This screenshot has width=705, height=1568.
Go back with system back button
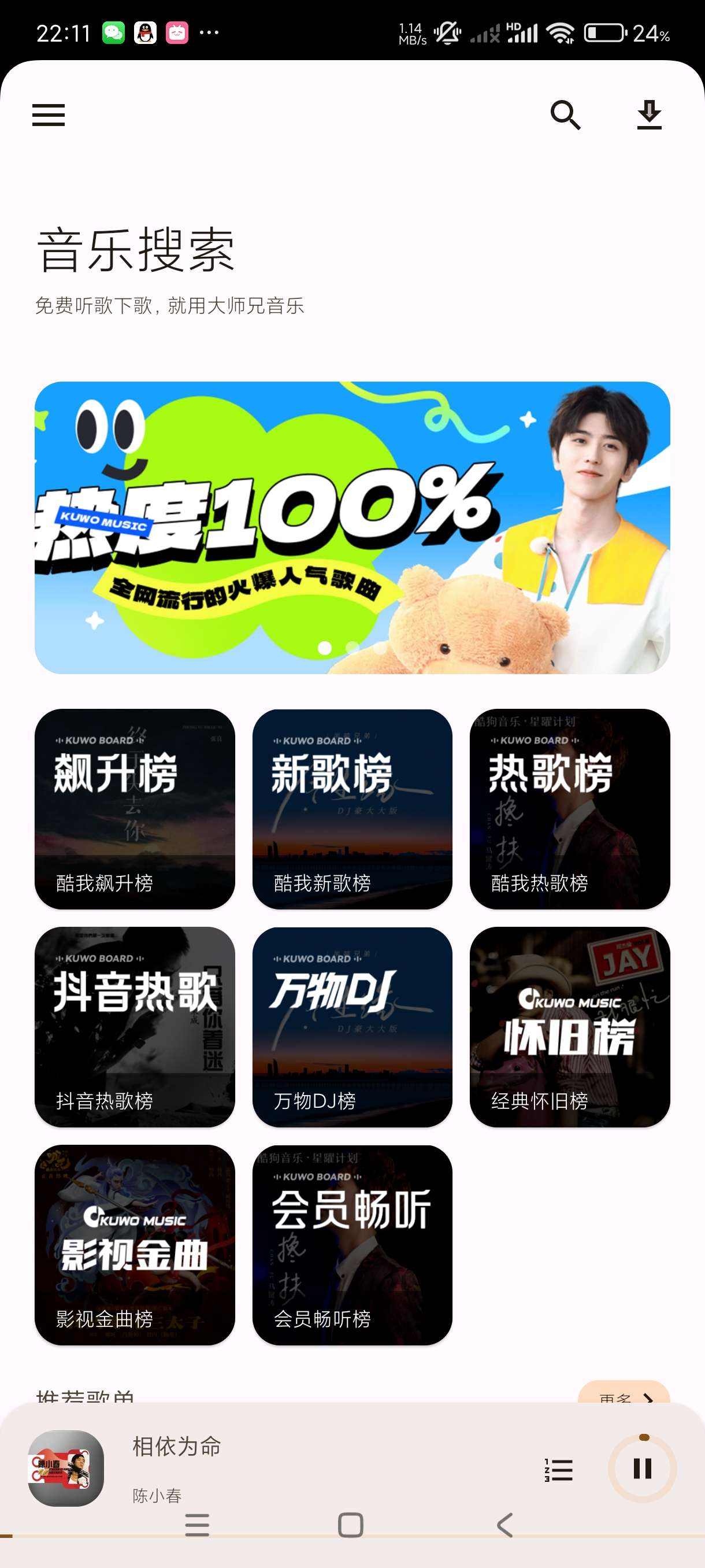[x=504, y=1525]
